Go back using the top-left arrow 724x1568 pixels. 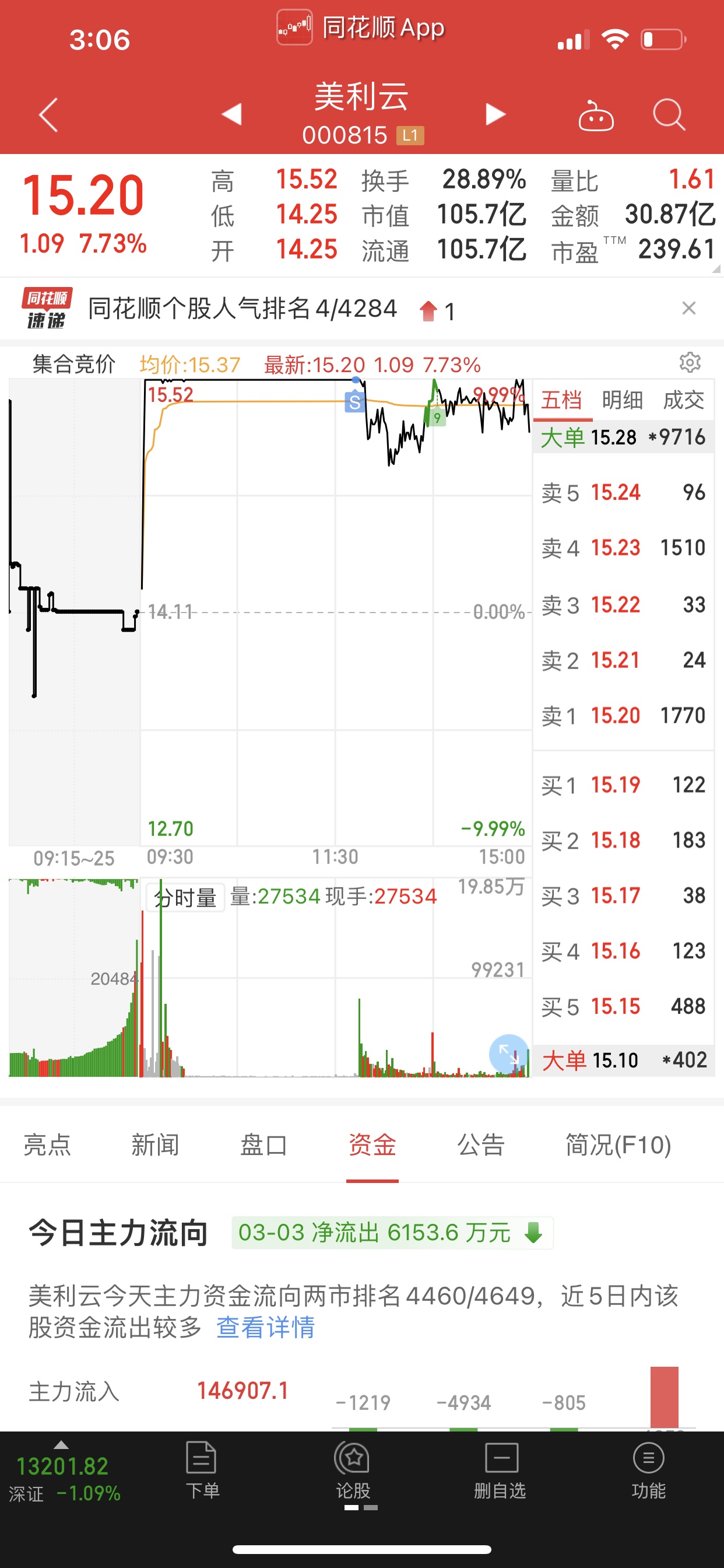48,114
